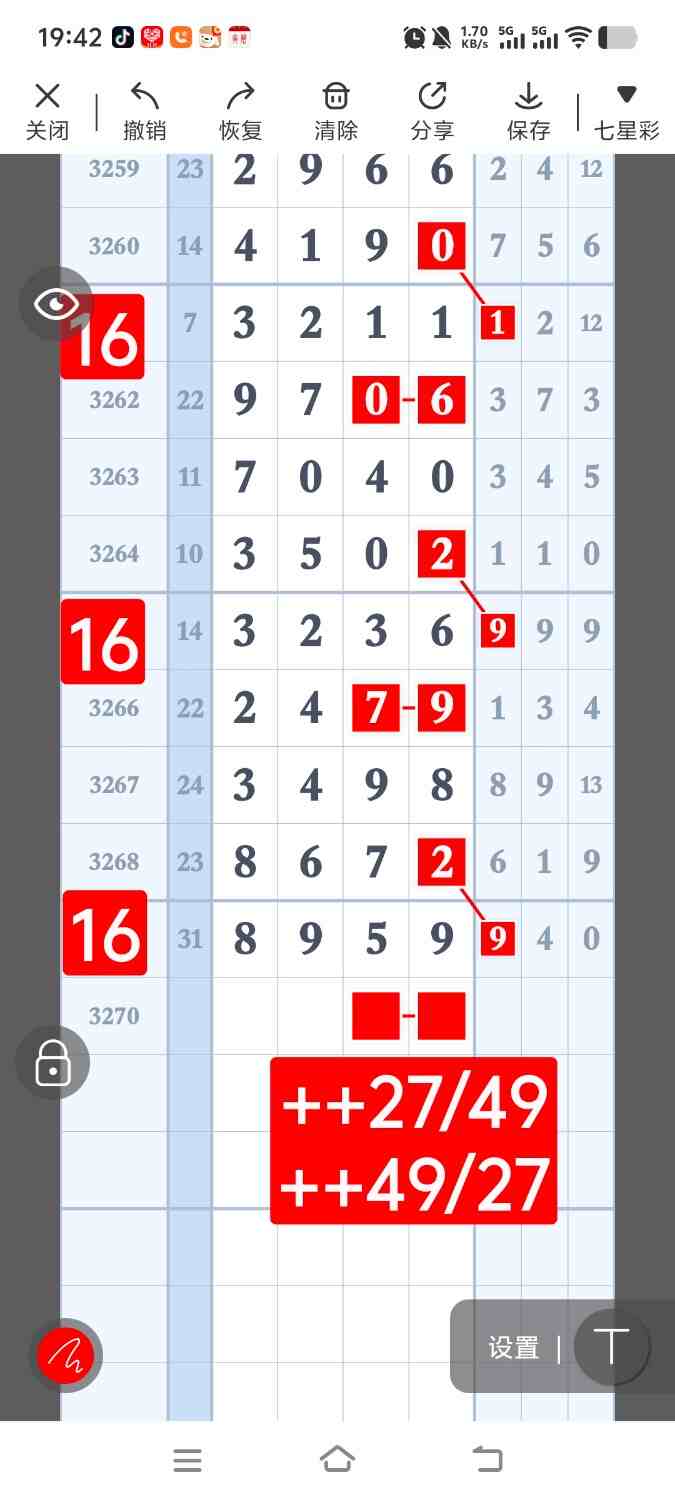
Task: Share the chart via 分享
Action: 432,111
